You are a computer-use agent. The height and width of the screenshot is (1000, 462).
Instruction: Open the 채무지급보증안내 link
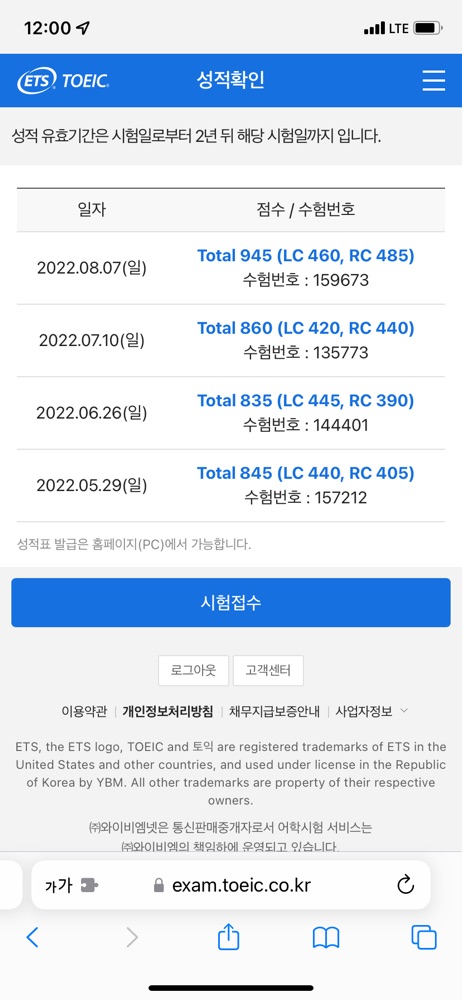coord(274,712)
